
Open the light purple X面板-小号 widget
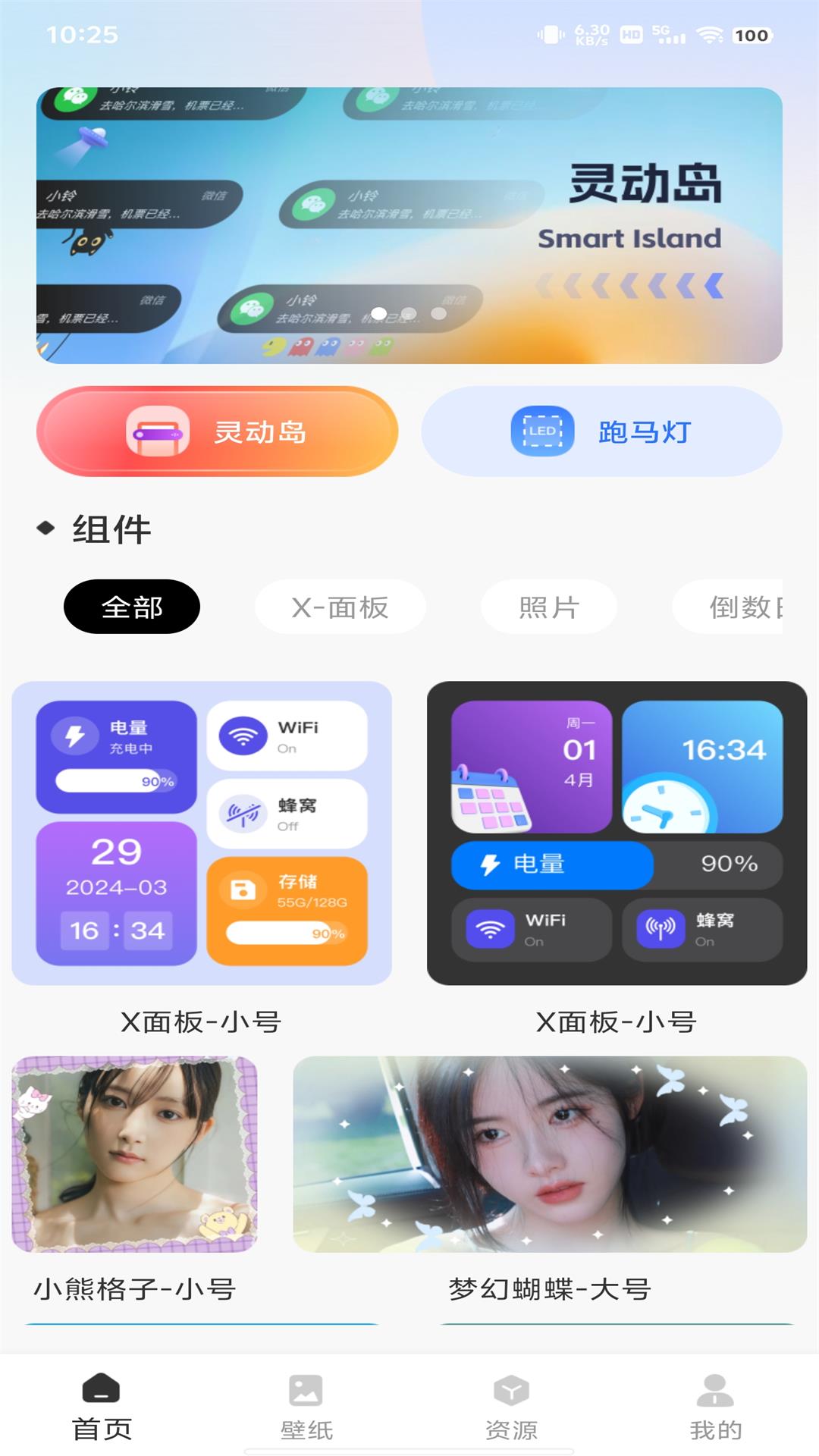pyautogui.click(x=202, y=833)
